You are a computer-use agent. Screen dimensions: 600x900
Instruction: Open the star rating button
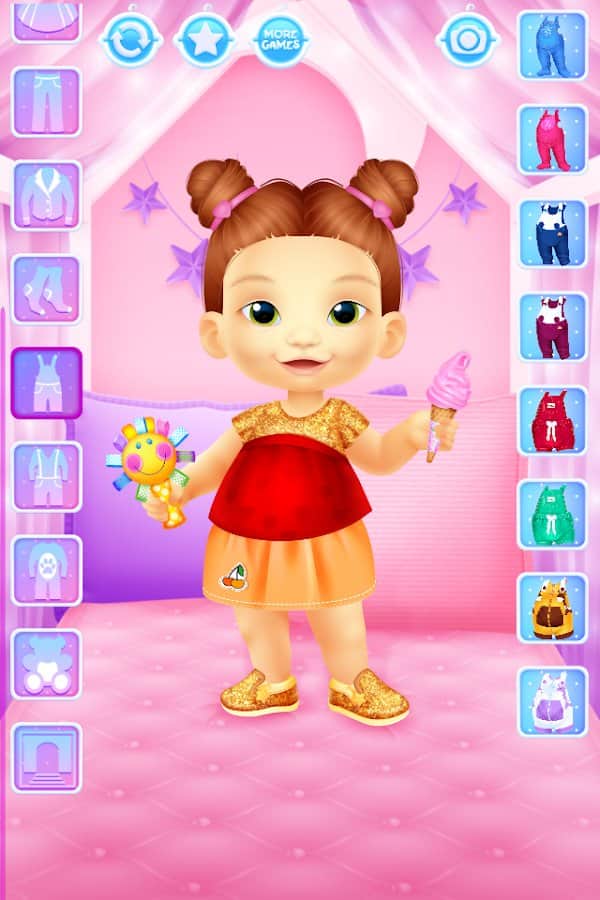click(205, 39)
